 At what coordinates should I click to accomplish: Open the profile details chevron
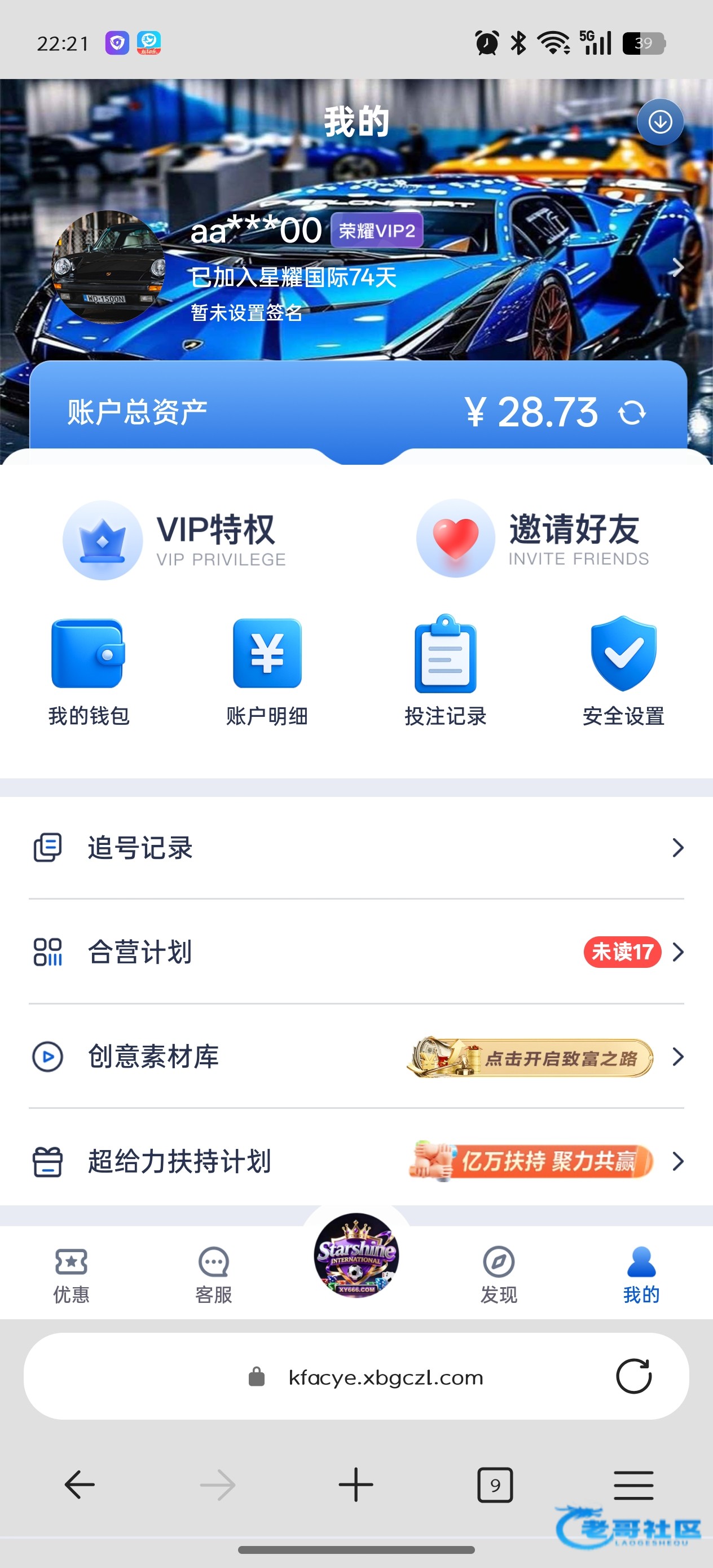[x=677, y=267]
